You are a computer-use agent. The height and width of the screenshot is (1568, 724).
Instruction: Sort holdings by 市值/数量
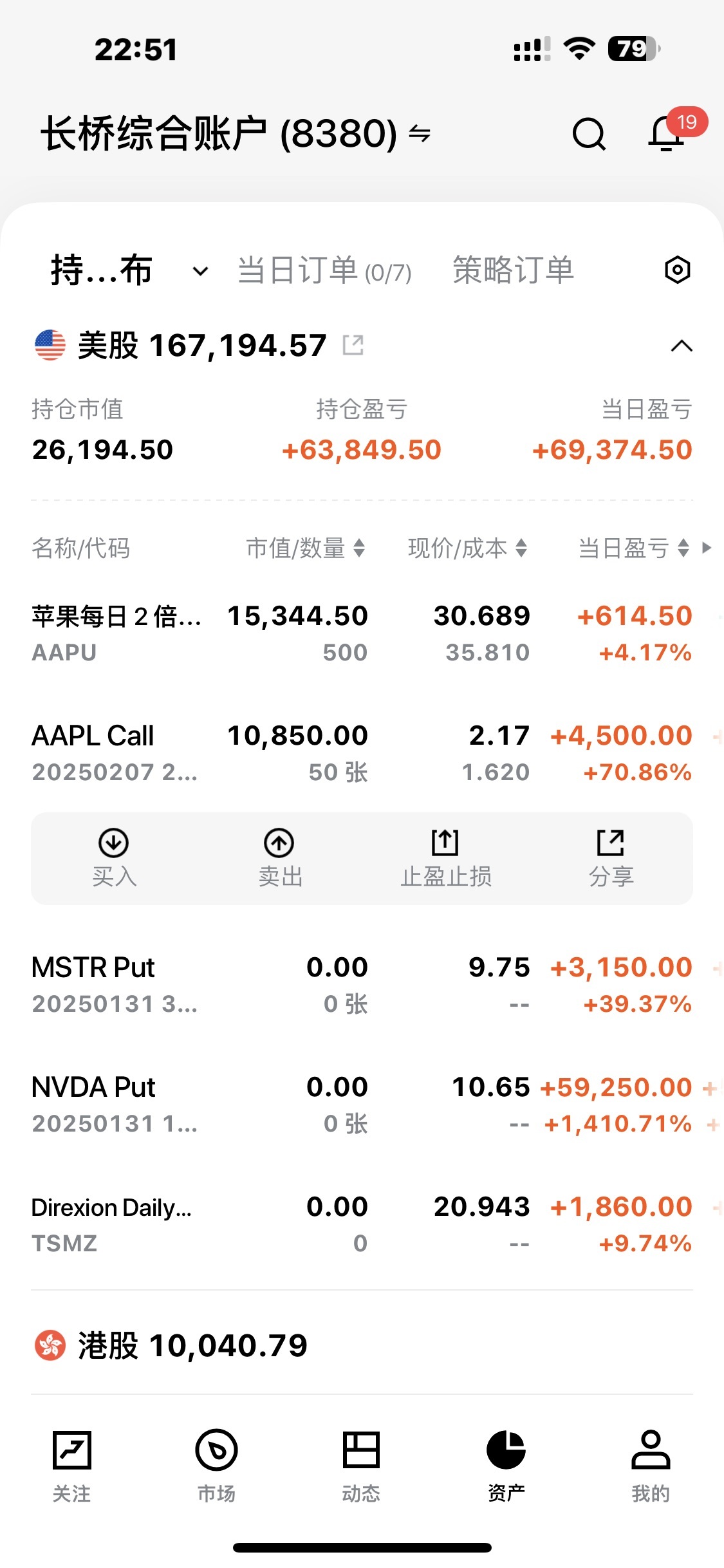click(305, 548)
